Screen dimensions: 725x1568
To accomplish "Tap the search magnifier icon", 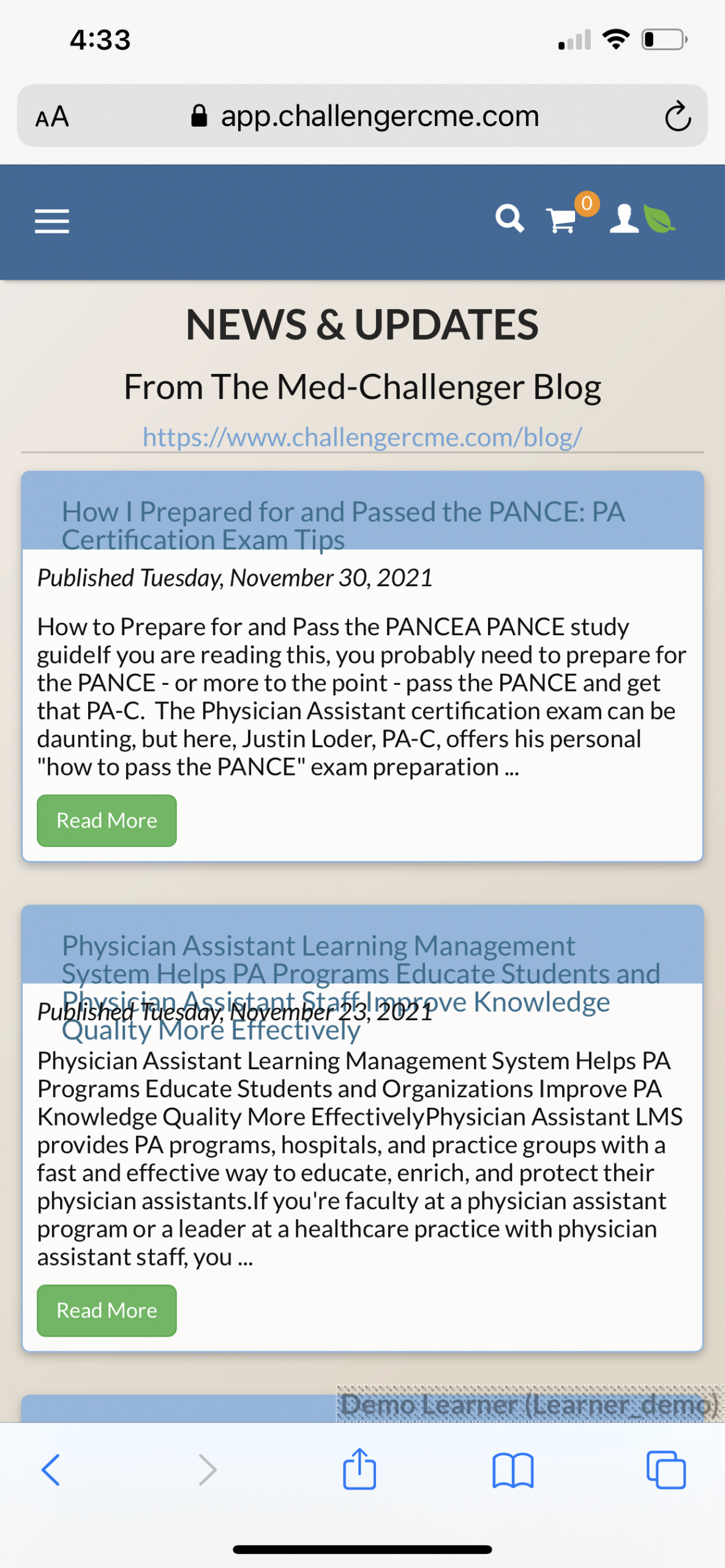I will [509, 219].
